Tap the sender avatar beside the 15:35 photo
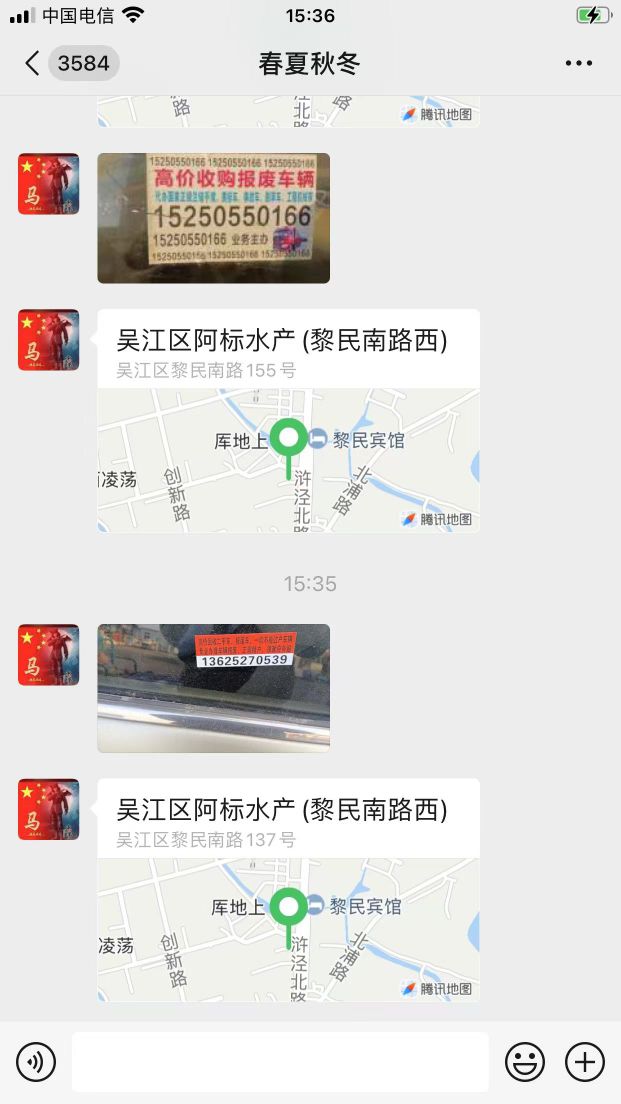This screenshot has width=621, height=1104. pos(48,655)
